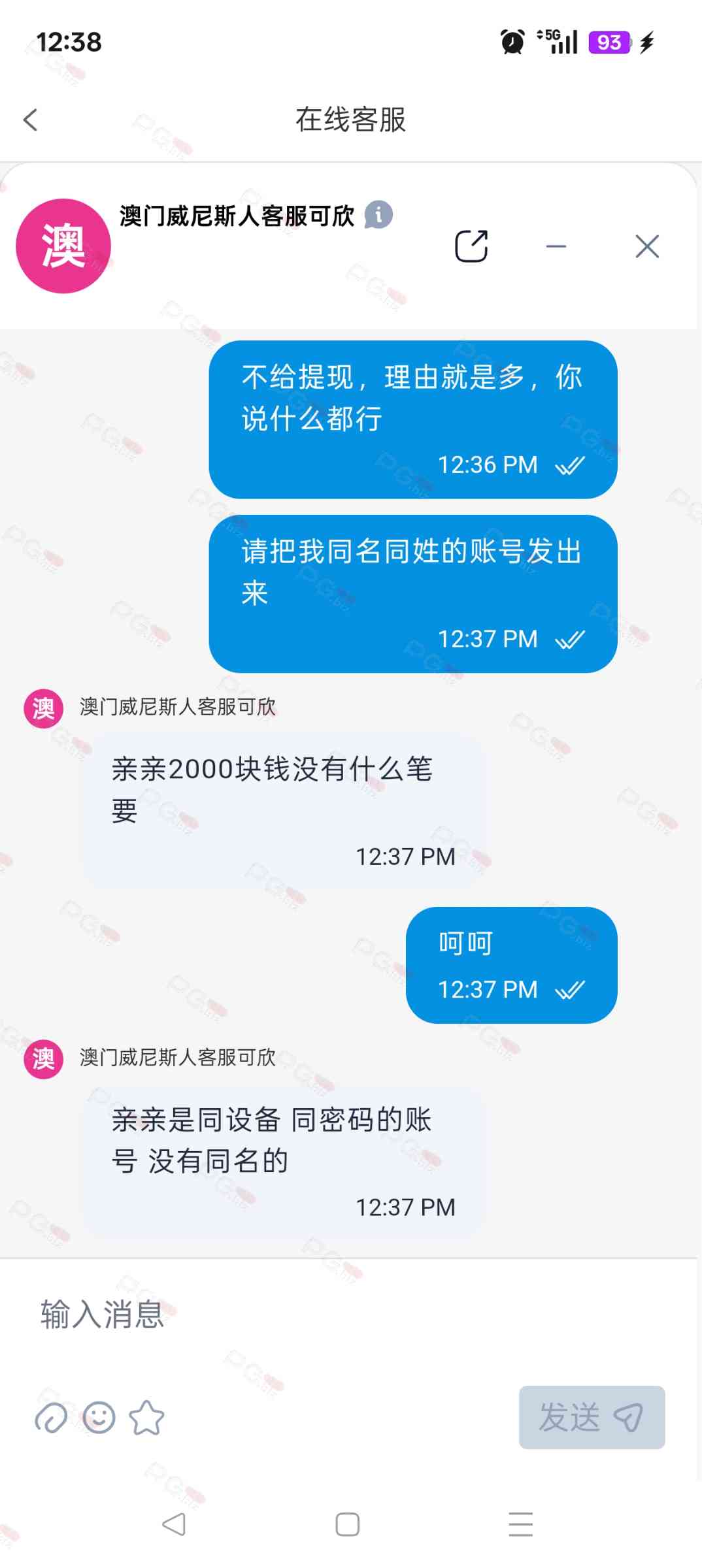Close the customer service chat
This screenshot has height=1568, width=702.
click(647, 246)
